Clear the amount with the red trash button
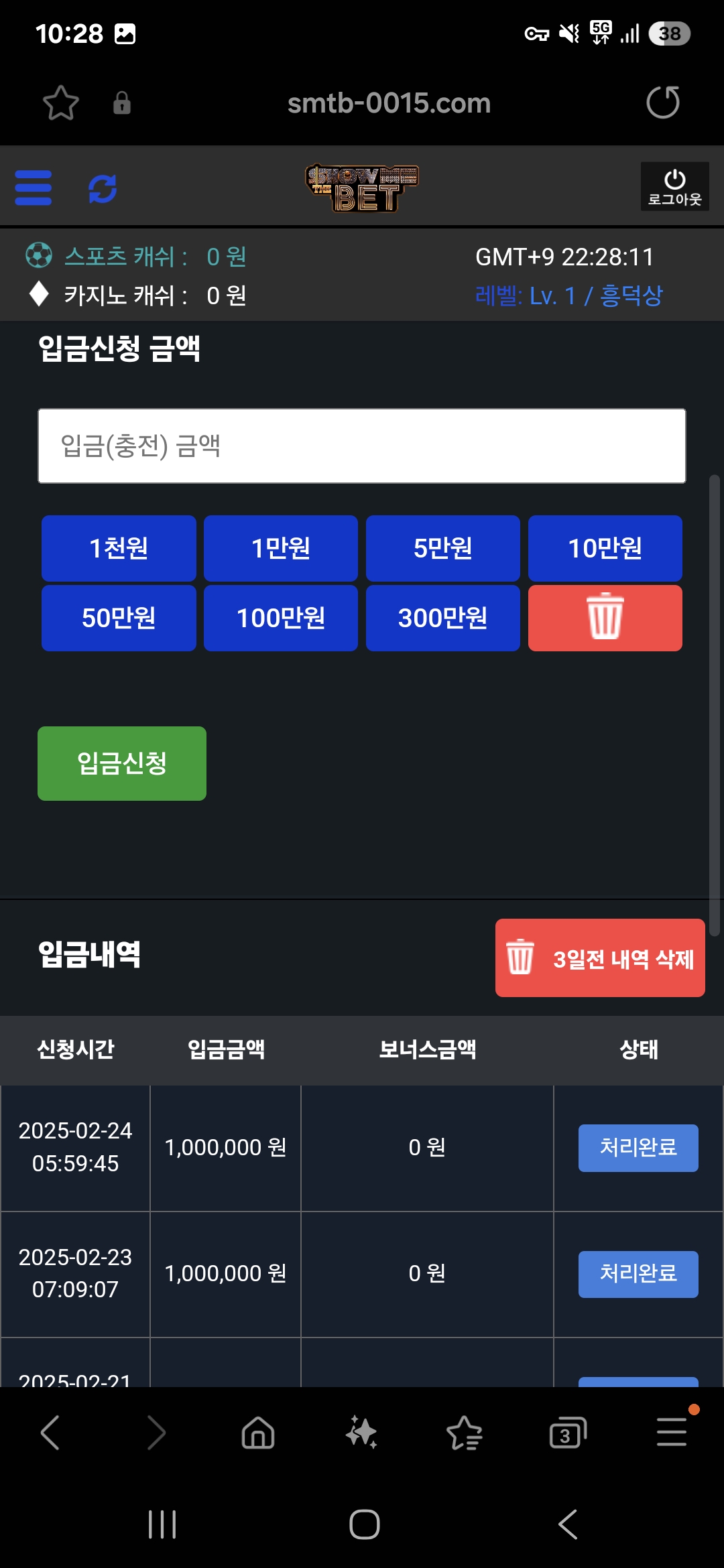The width and height of the screenshot is (724, 1568). tap(605, 618)
